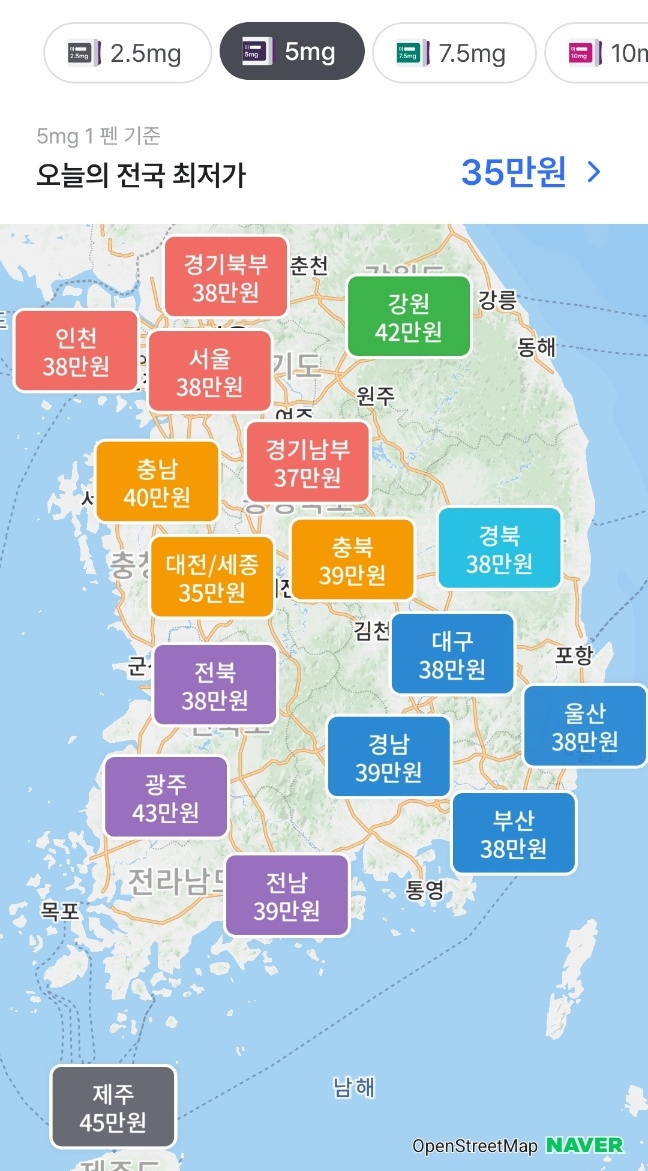Open the 광주 43만원 marker
Viewport: 648px width, 1171px height.
coord(166,797)
